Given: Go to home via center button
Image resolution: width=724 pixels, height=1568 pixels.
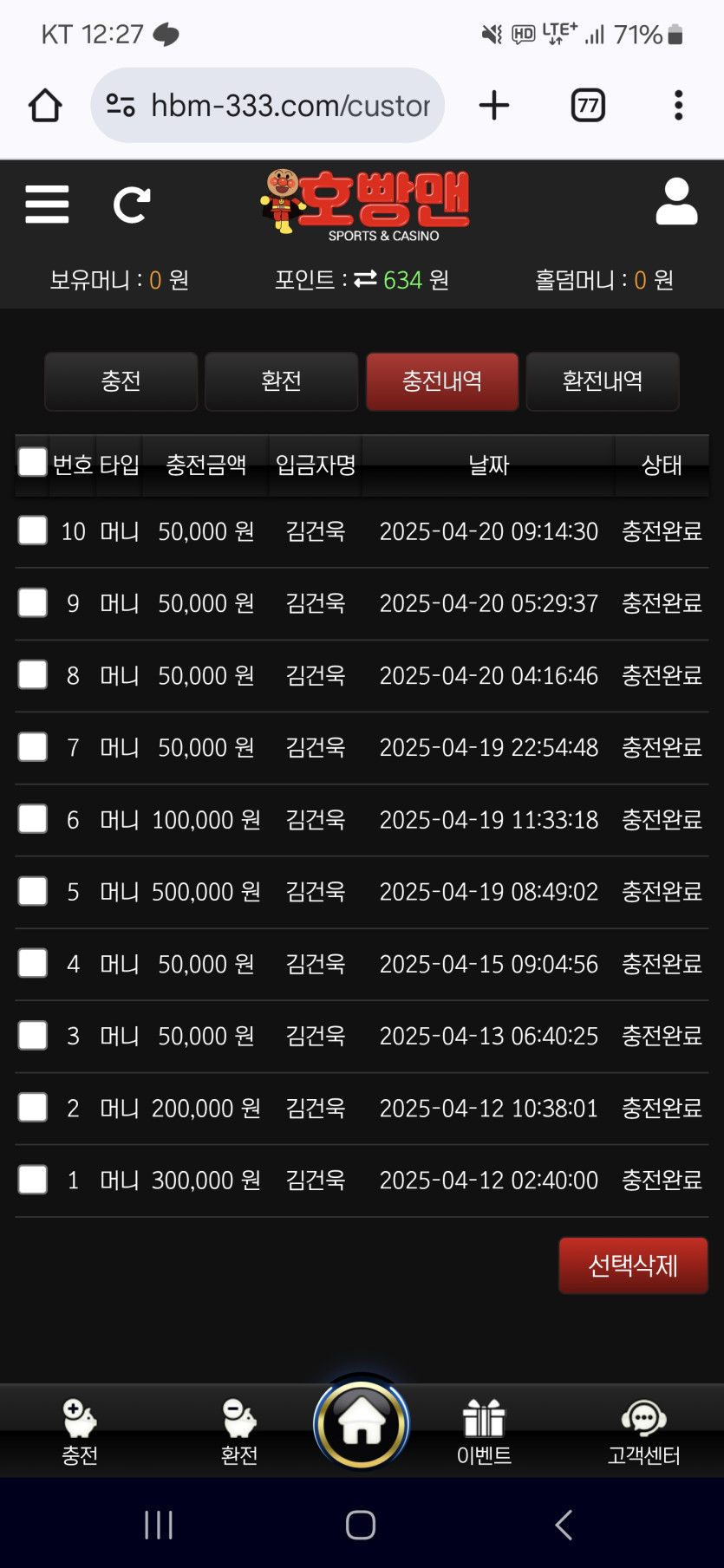Looking at the screenshot, I should (x=362, y=1423).
